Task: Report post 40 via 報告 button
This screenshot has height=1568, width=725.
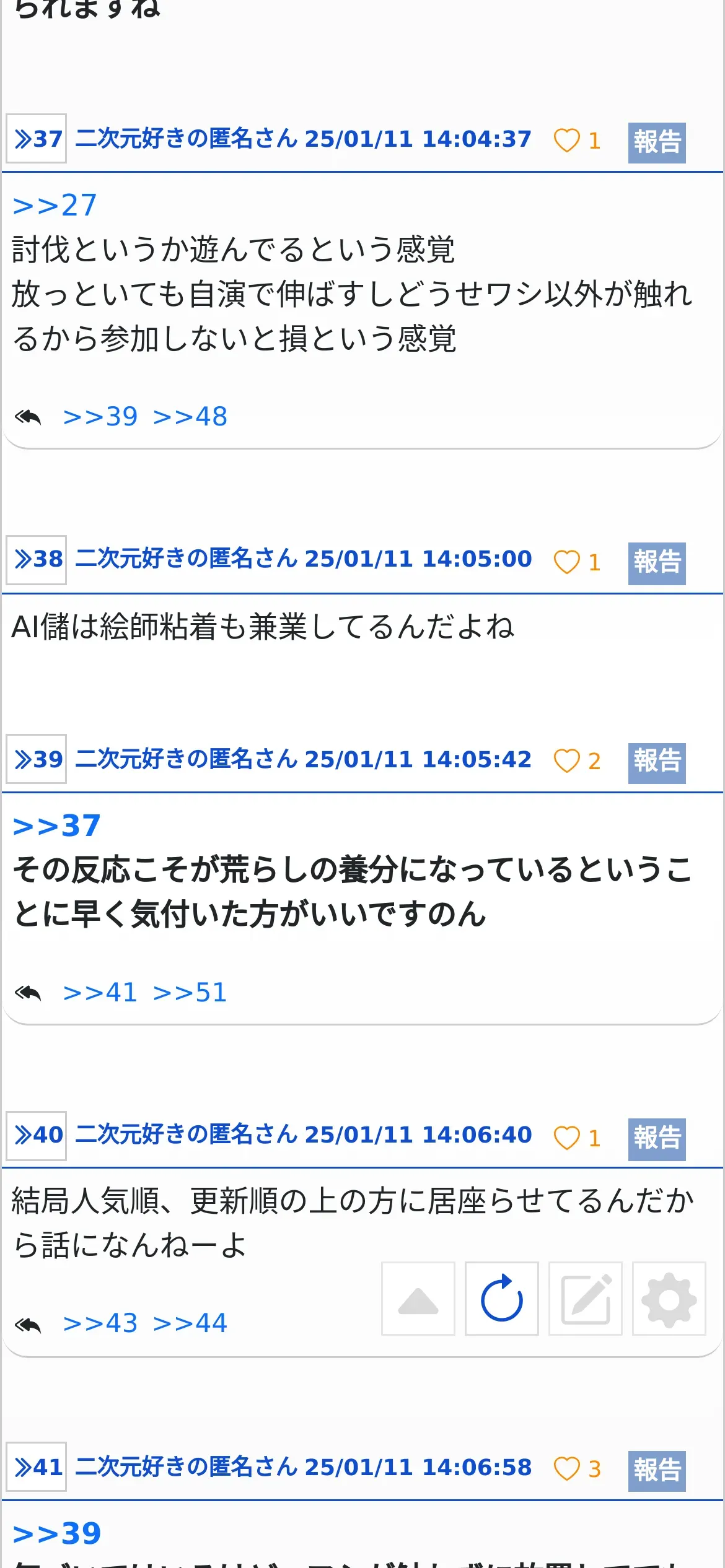Action: 657,1139
